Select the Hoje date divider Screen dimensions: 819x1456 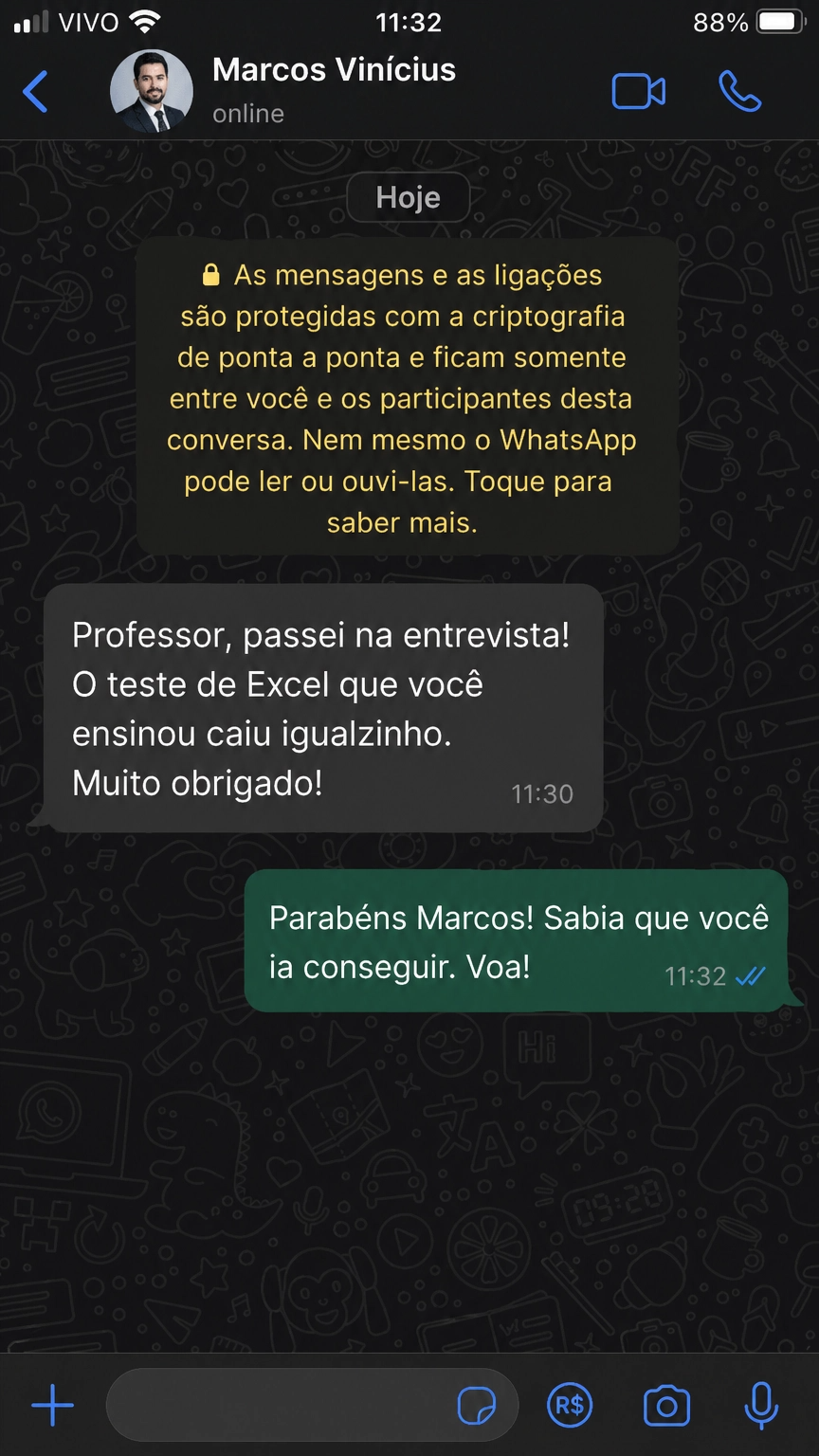coord(409,197)
